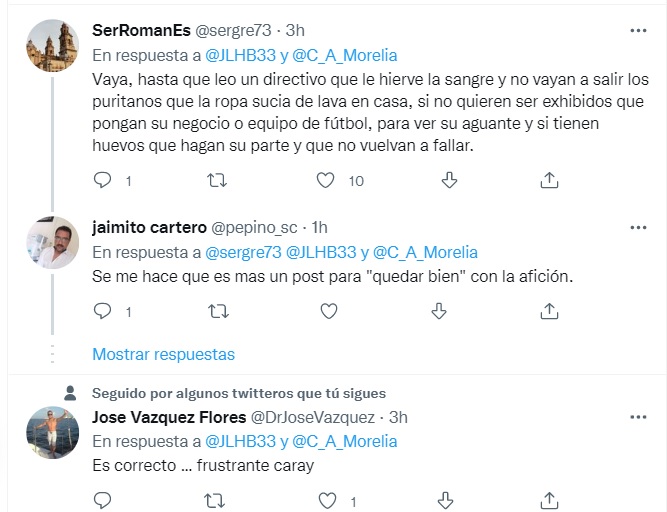Image resolution: width=667 pixels, height=512 pixels.
Task: Retweet jaimito cartero's tweet
Action: pyautogui.click(x=214, y=312)
